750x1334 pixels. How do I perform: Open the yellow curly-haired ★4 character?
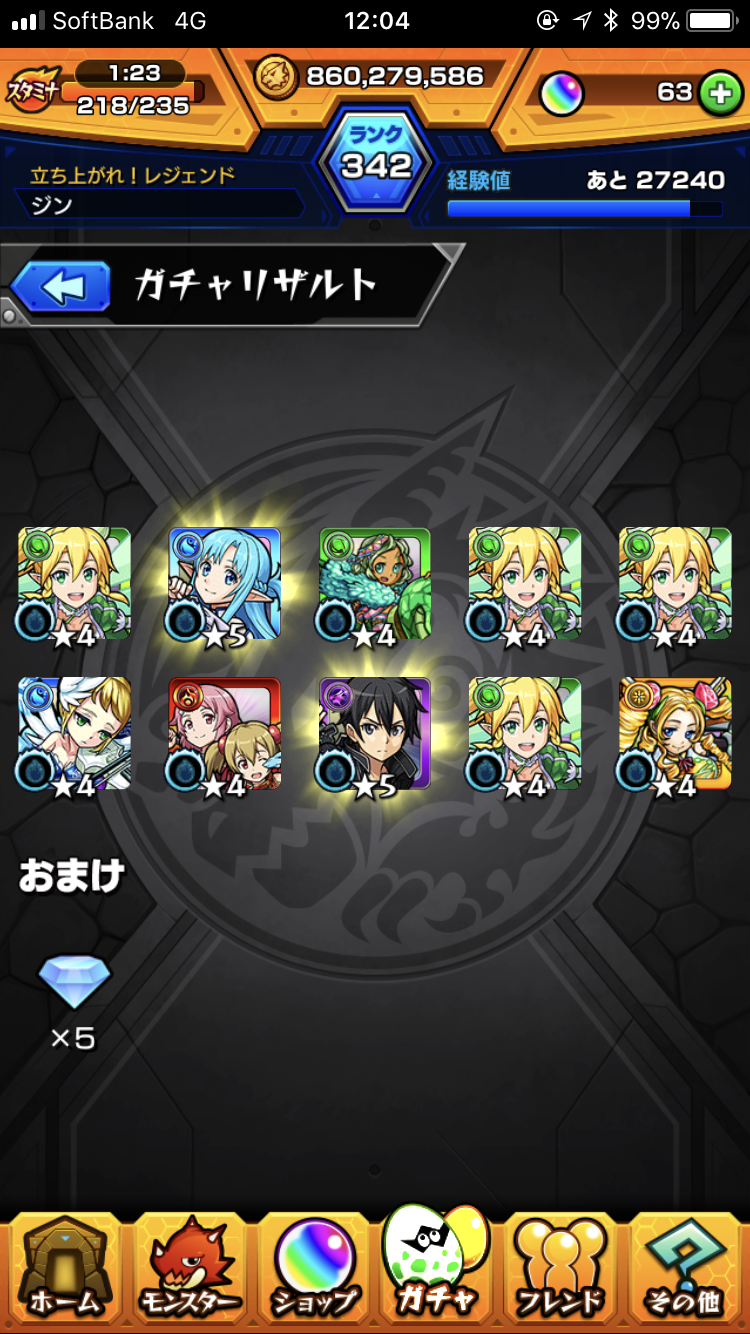click(675, 734)
